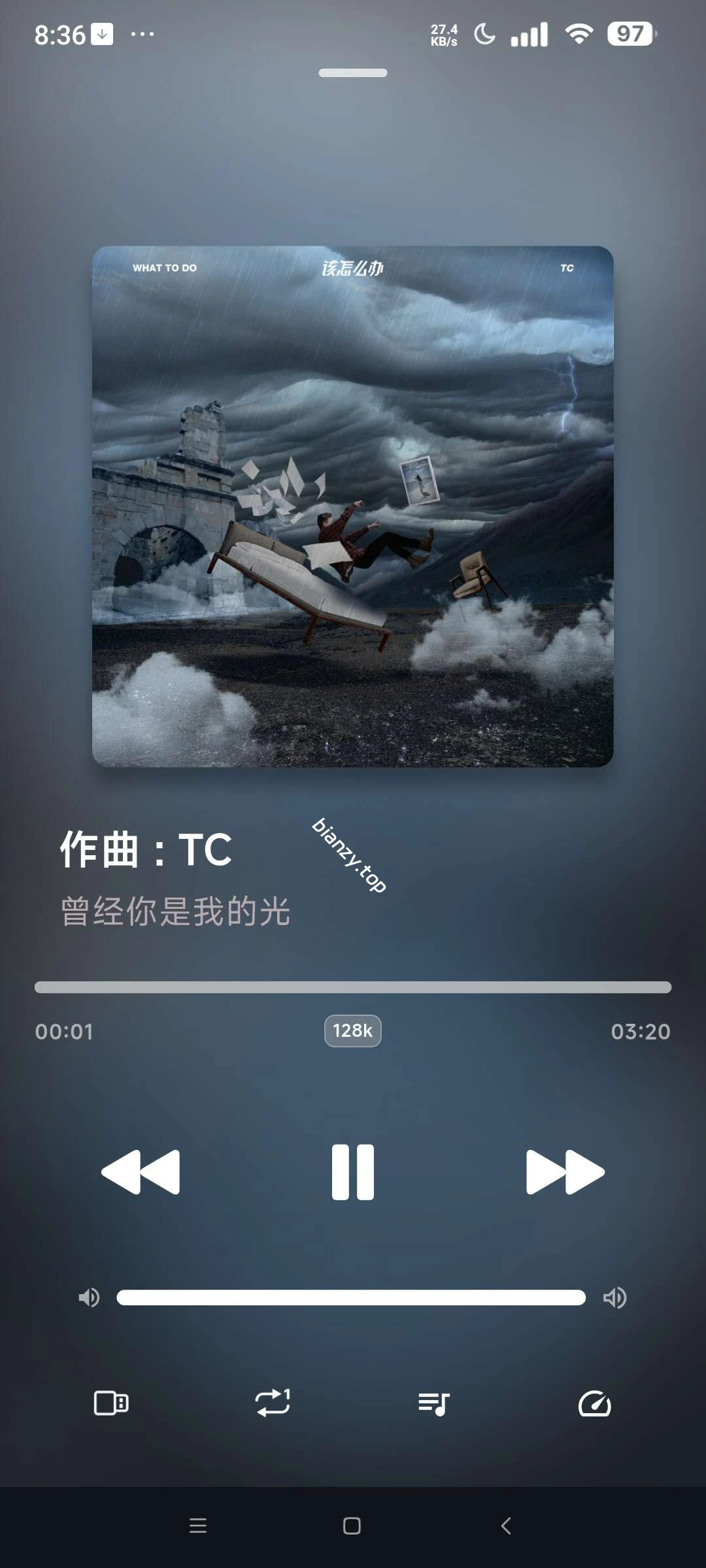Skip to the next track
Viewport: 706px width, 1568px height.
tap(565, 1169)
